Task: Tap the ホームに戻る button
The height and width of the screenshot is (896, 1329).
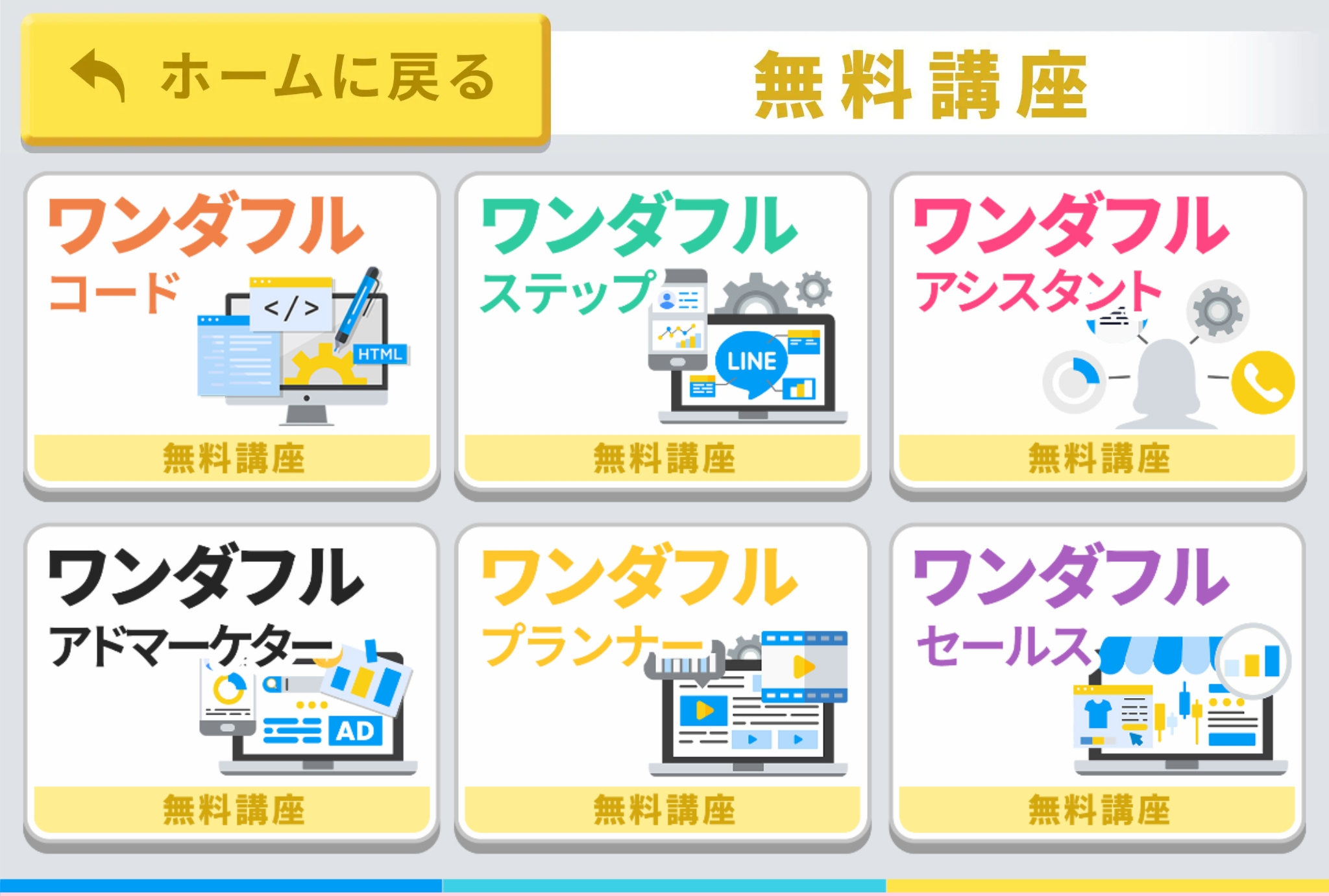Action: click(x=286, y=79)
